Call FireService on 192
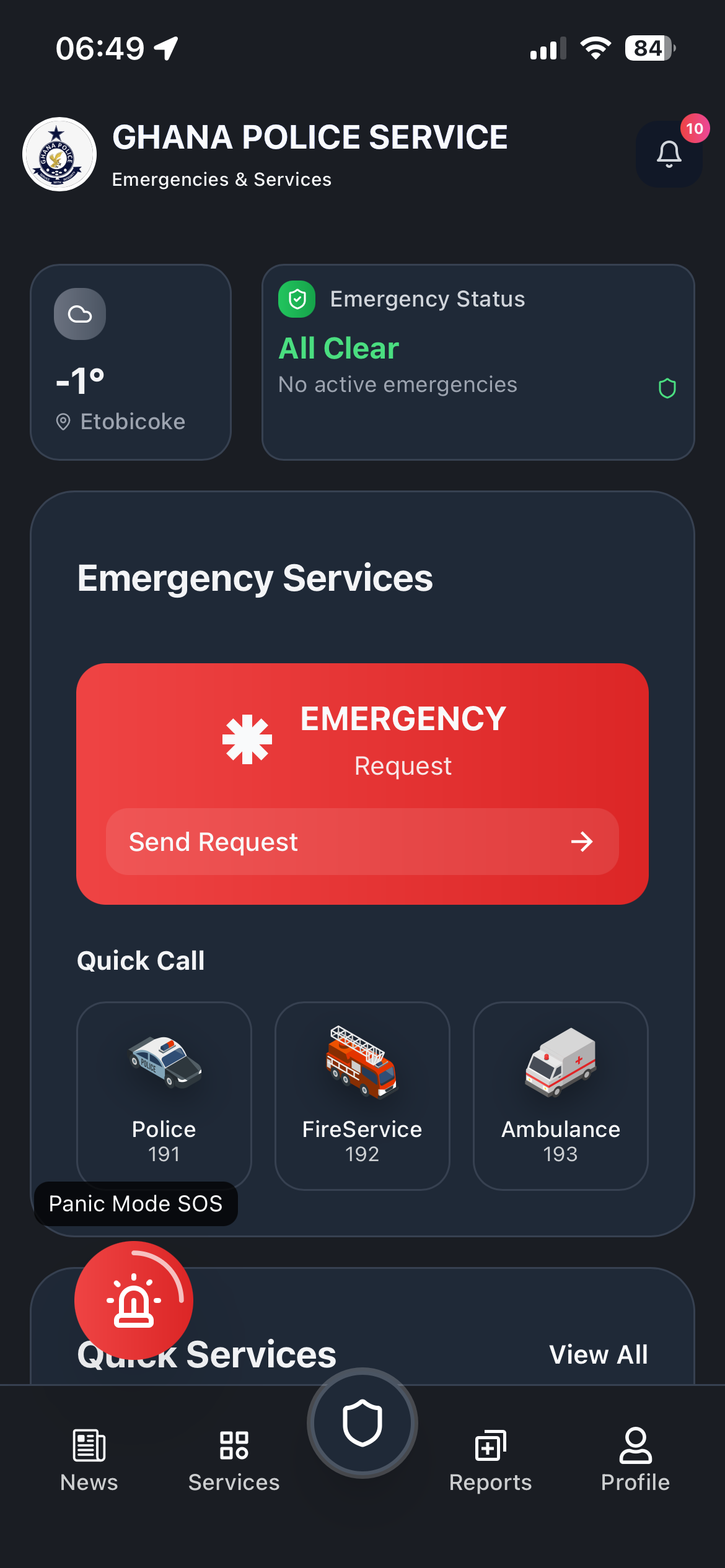This screenshot has width=725, height=1568. pos(362,1095)
